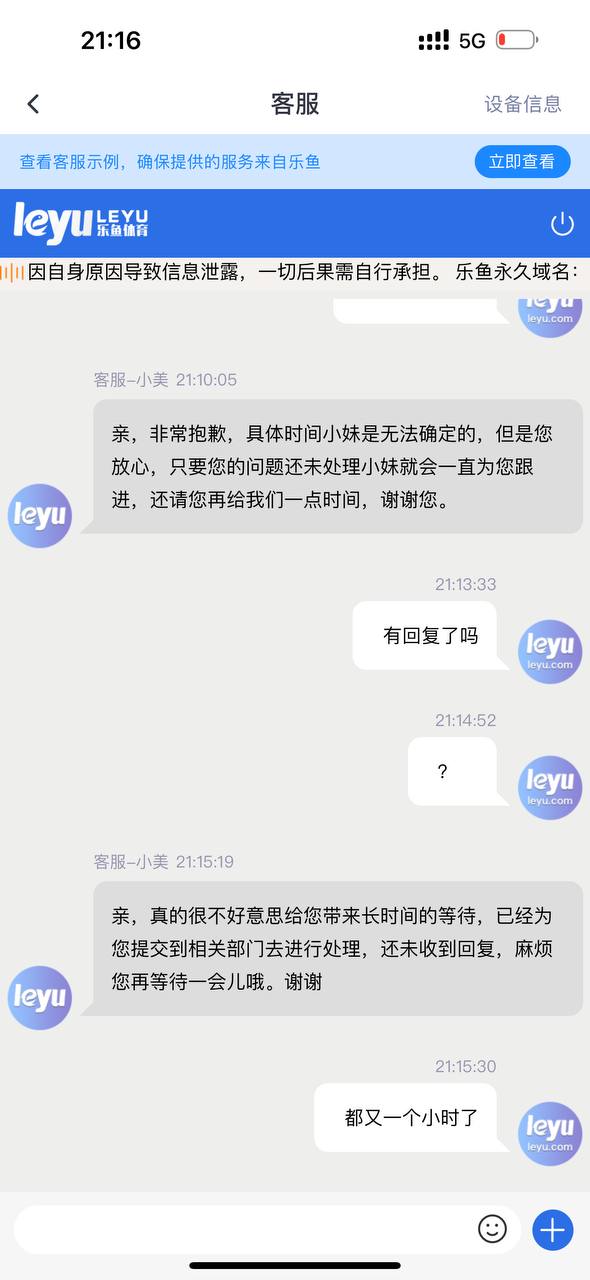Open the plus attachment menu
Screen dimensions: 590x1280
point(553,1230)
